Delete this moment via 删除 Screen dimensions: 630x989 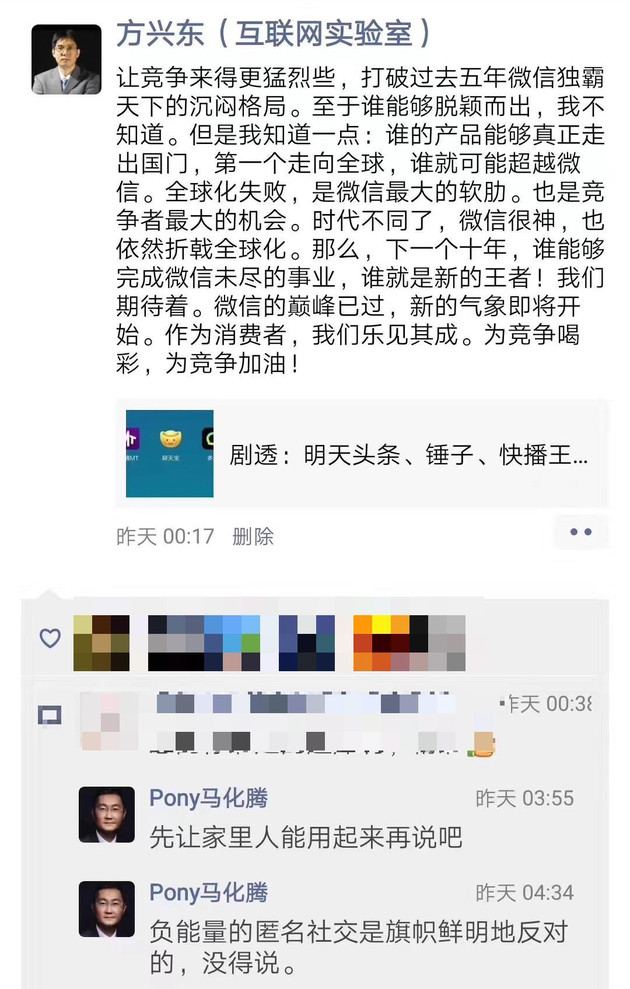pyautogui.click(x=252, y=537)
